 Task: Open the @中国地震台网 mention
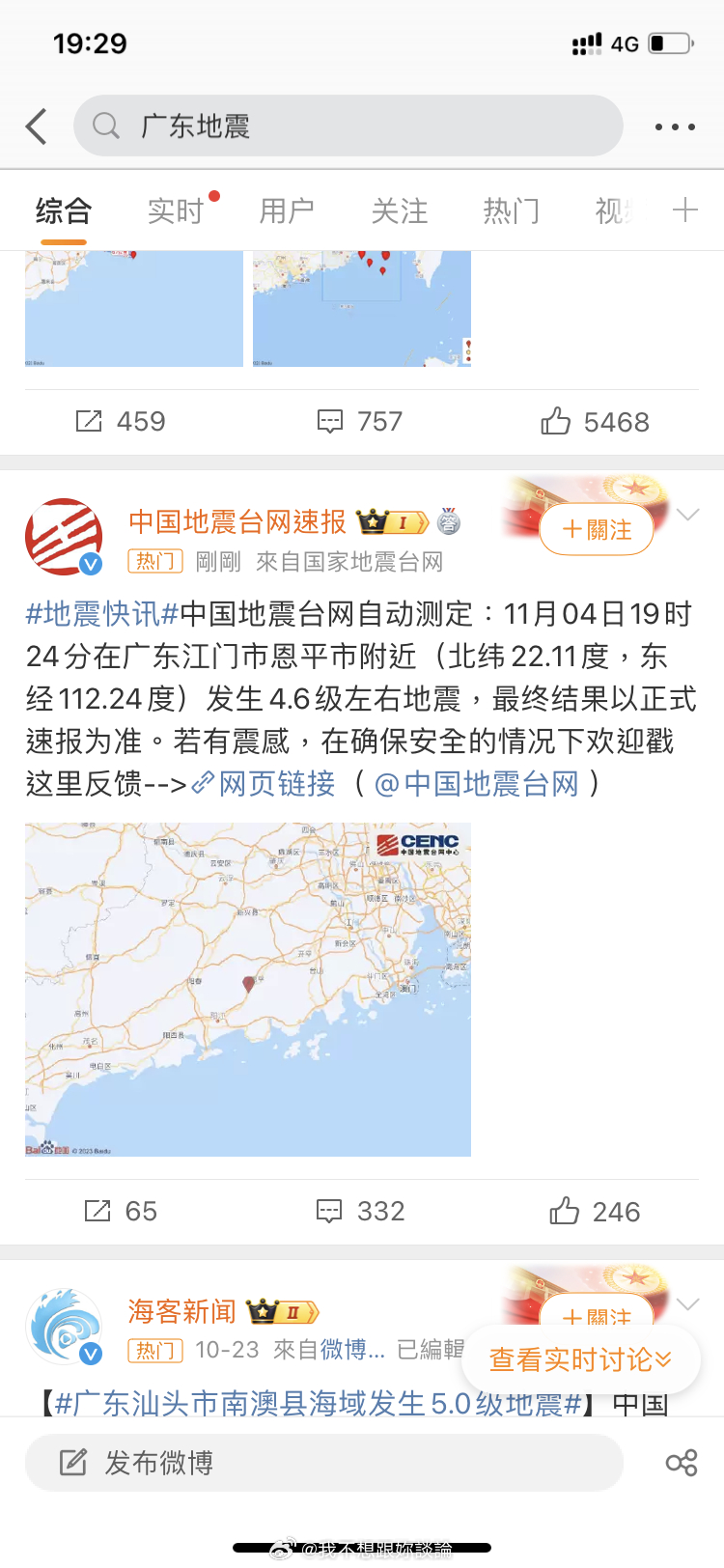477,784
